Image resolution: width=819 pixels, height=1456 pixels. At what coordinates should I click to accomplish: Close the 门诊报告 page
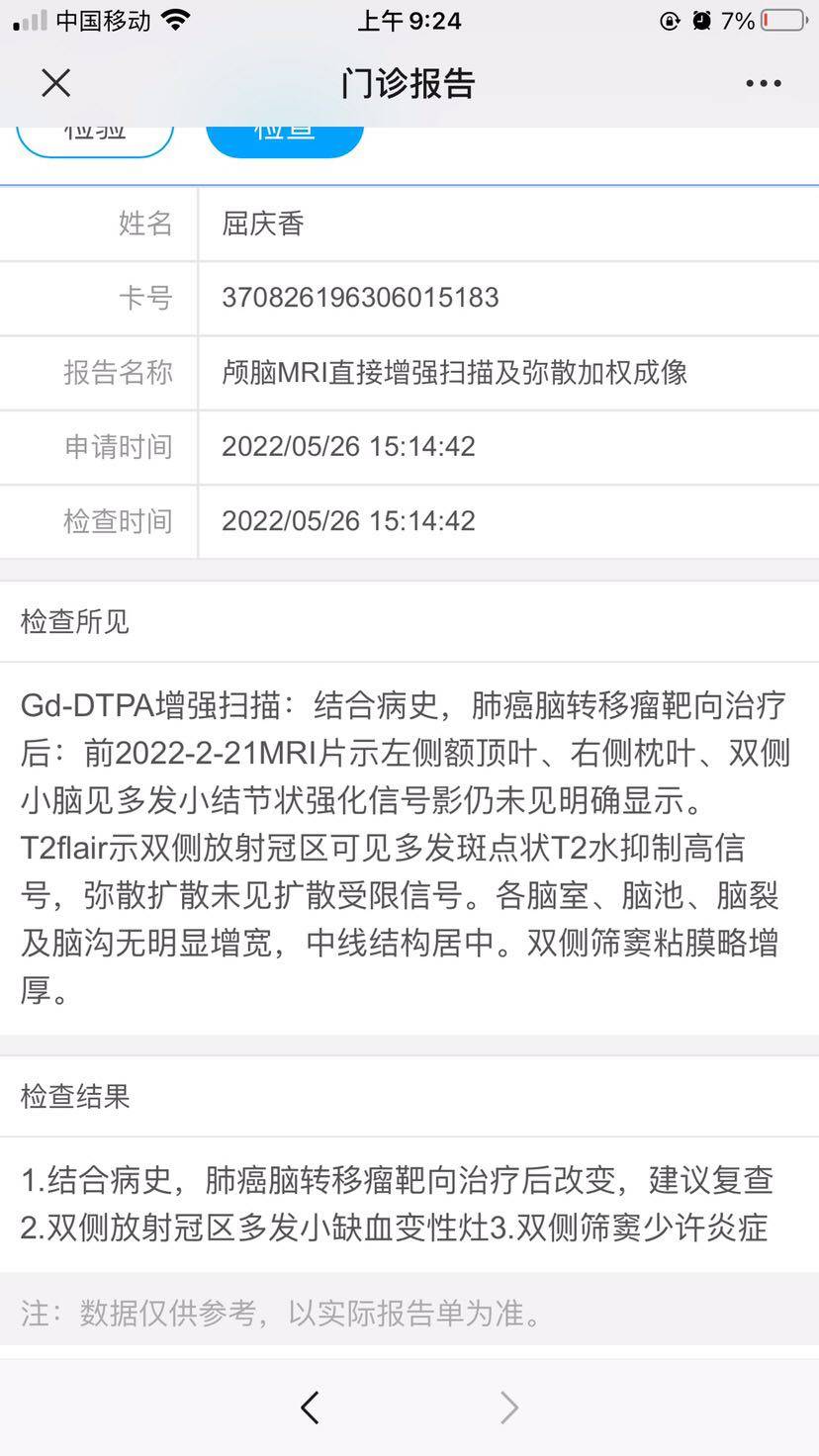[x=56, y=83]
